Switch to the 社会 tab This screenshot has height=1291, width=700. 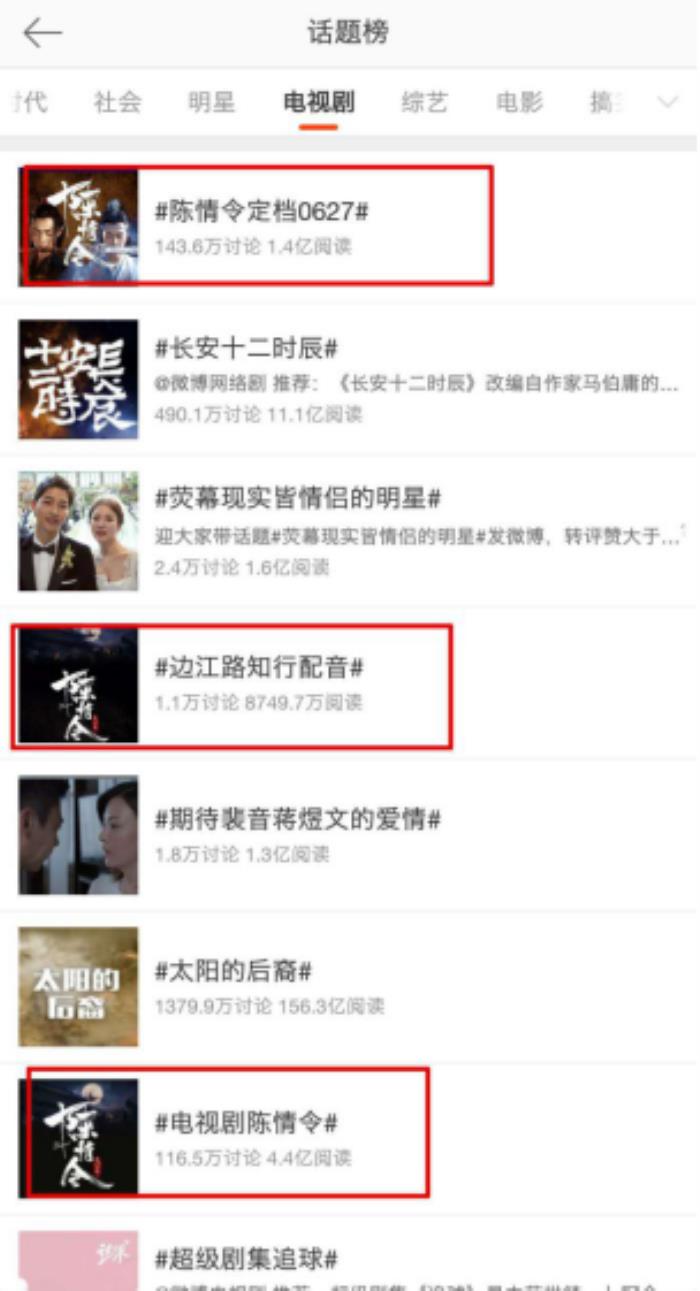pyautogui.click(x=118, y=102)
